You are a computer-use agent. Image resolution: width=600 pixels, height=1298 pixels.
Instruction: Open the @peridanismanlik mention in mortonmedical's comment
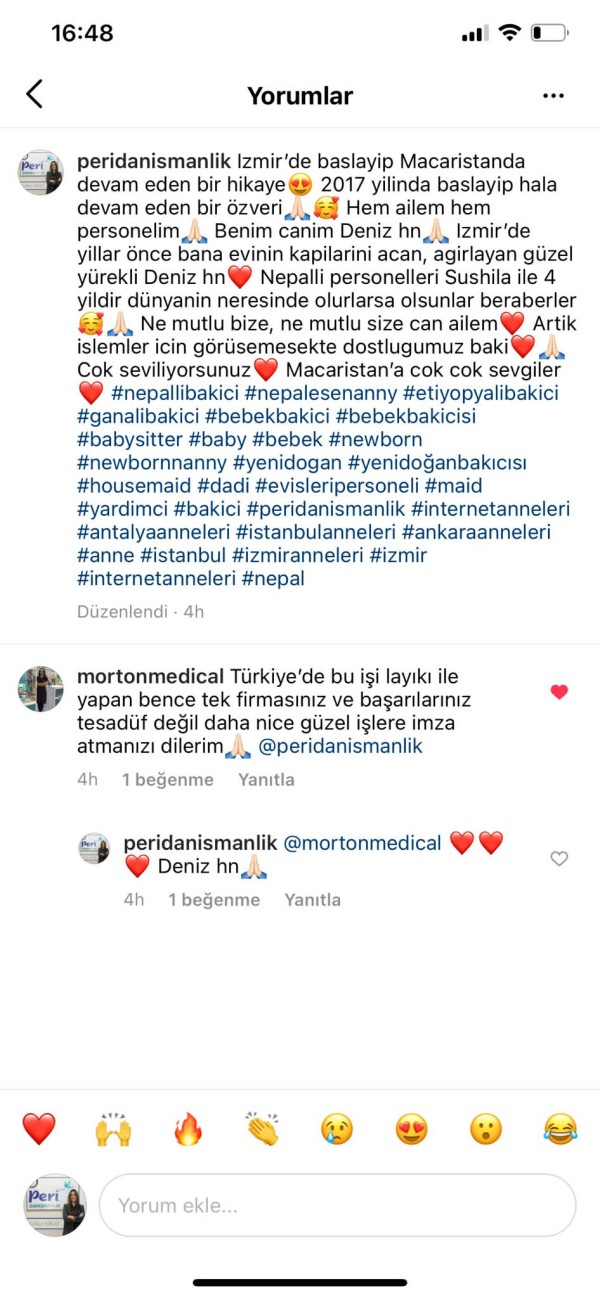(340, 746)
